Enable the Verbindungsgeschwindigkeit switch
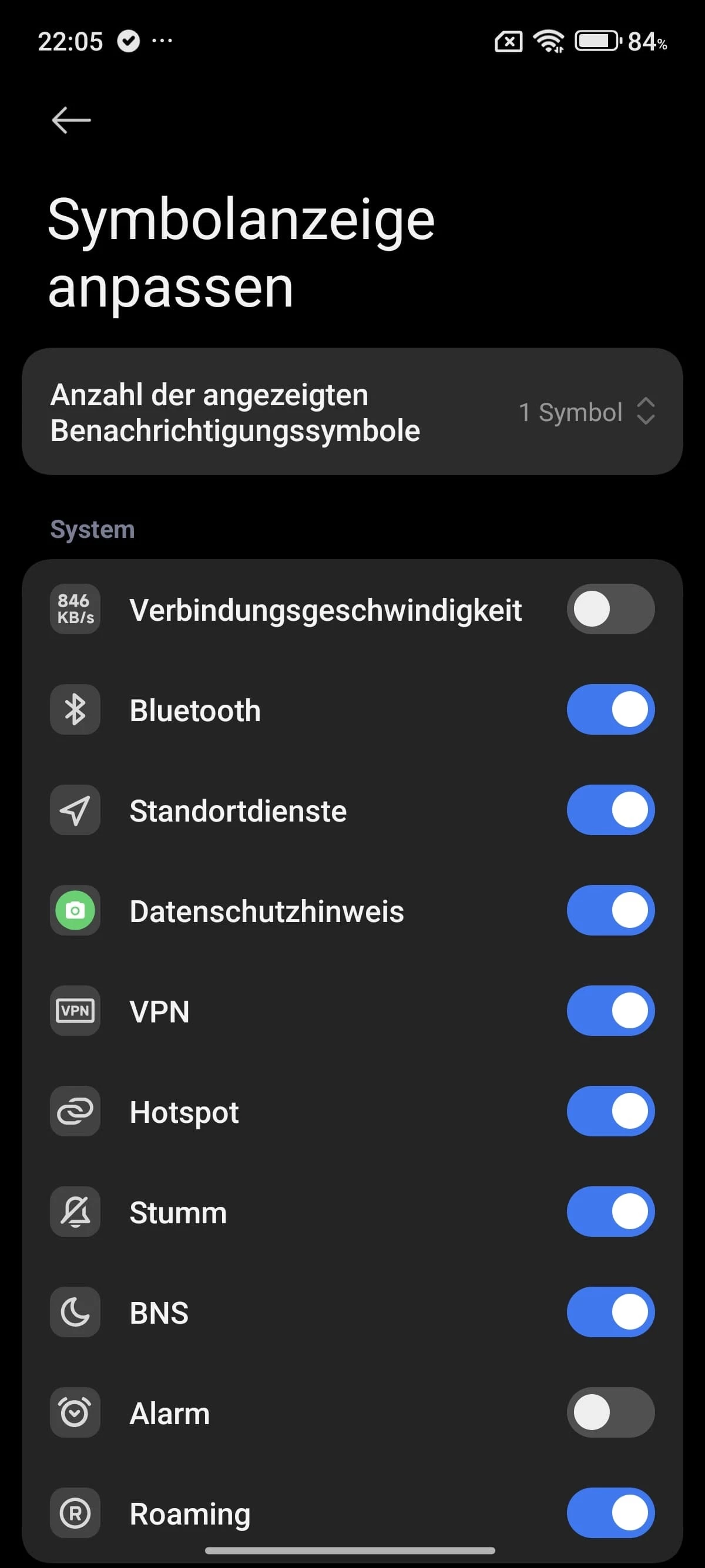 coord(610,610)
